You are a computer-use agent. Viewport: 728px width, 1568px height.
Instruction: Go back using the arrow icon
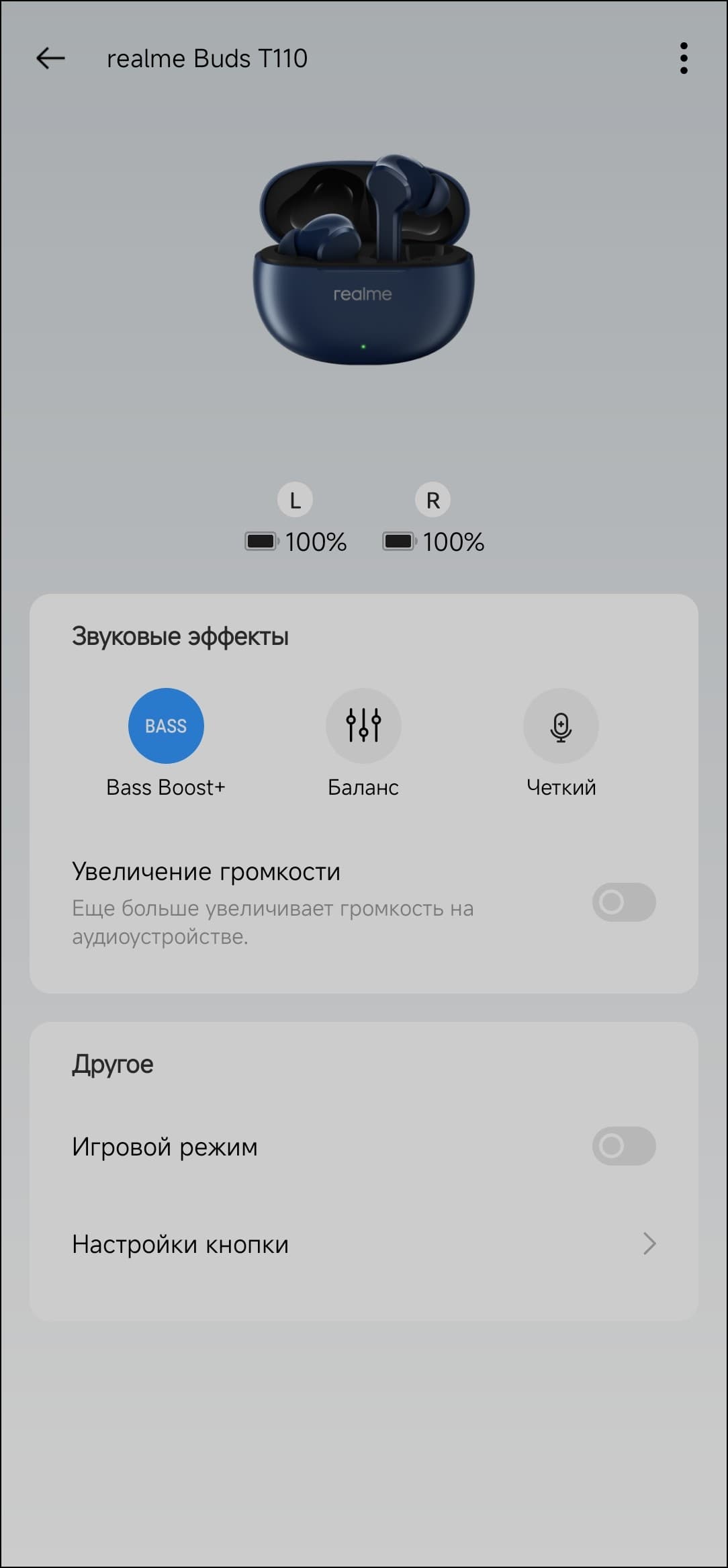pos(50,58)
